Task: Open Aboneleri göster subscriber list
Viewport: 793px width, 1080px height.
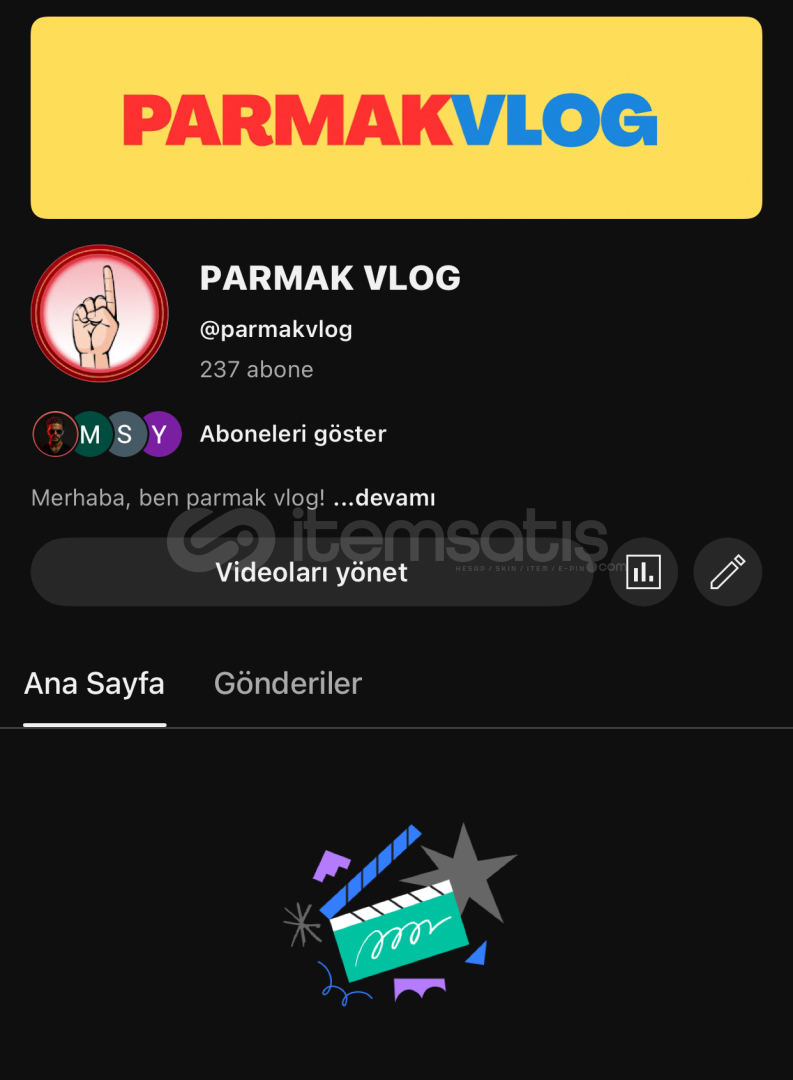Action: point(293,434)
